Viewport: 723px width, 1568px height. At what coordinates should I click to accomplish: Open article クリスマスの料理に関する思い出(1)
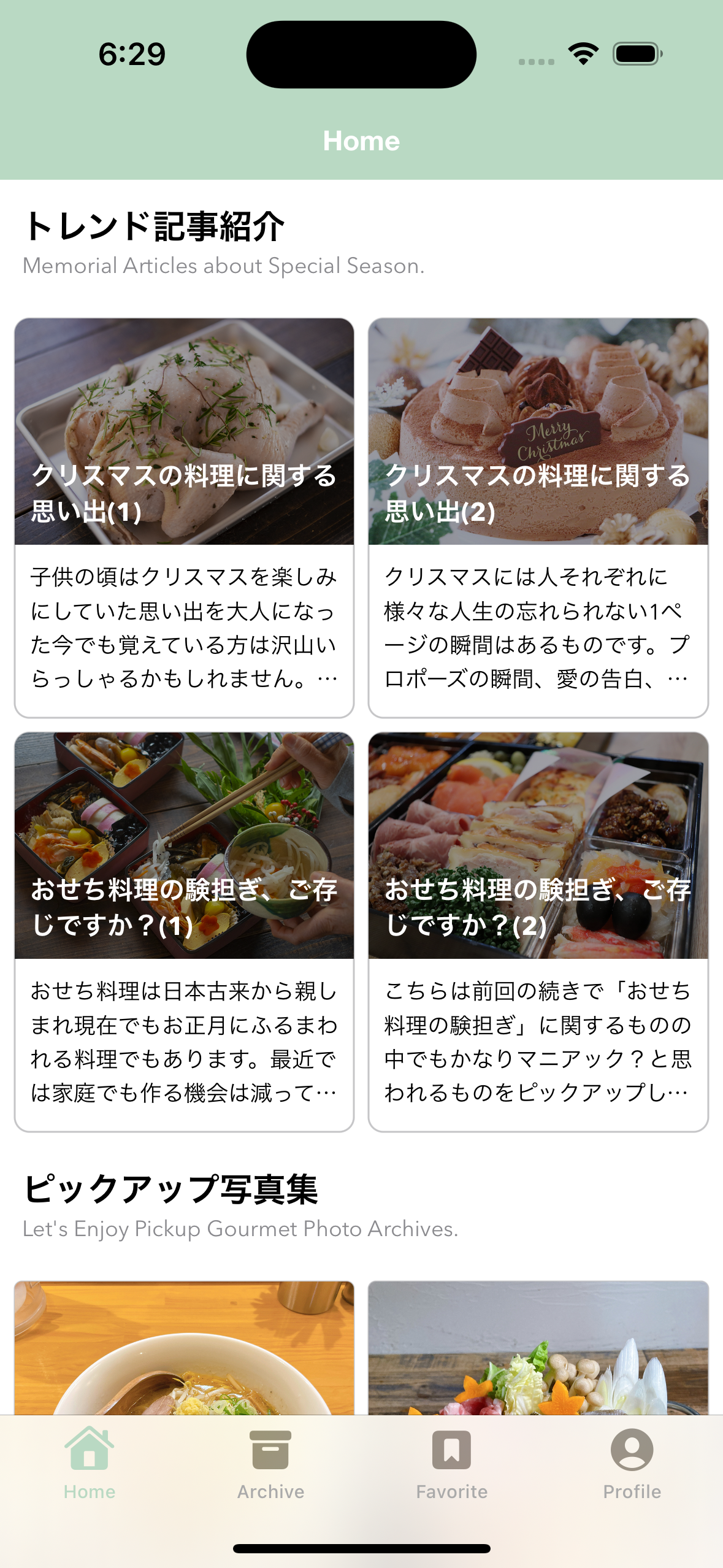pos(184,517)
